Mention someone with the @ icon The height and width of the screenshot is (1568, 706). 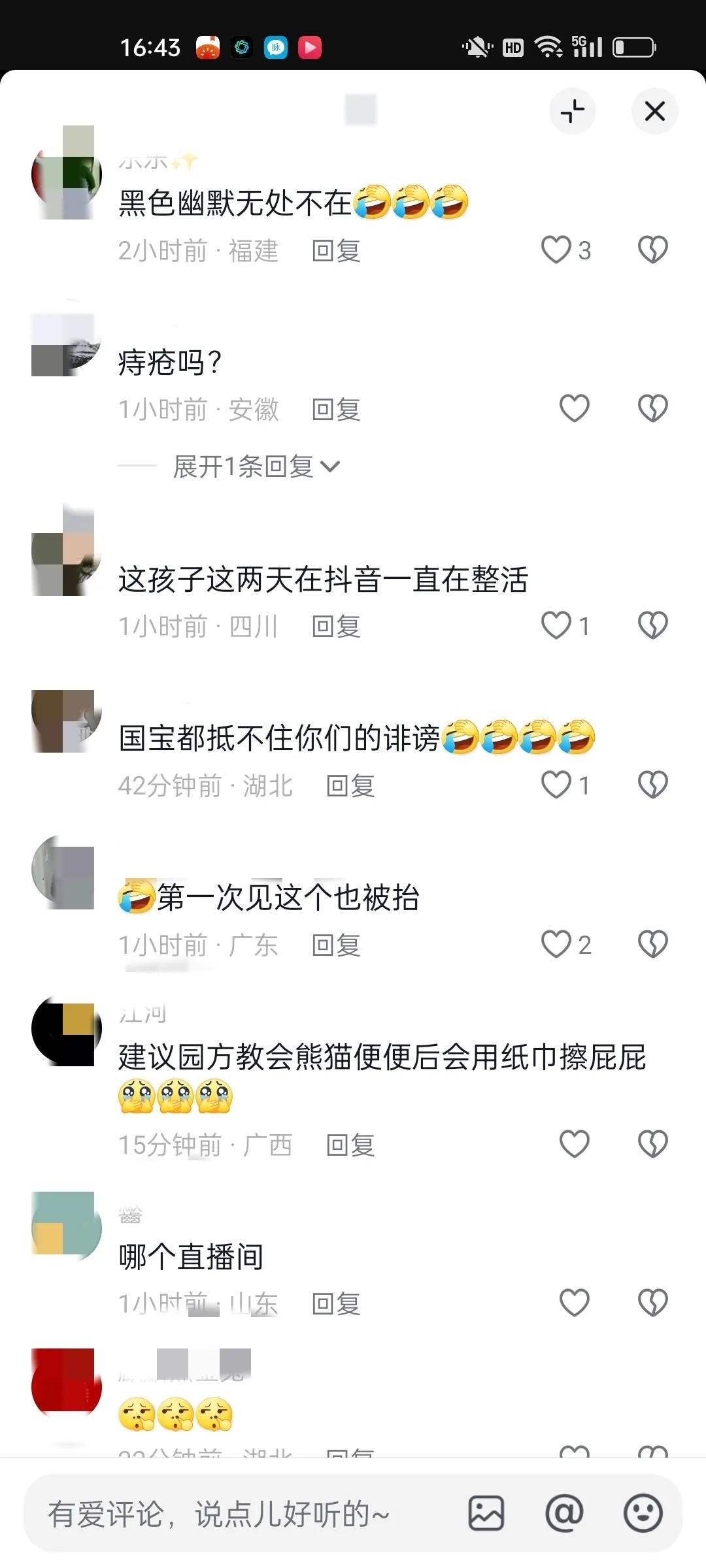pos(564,1513)
